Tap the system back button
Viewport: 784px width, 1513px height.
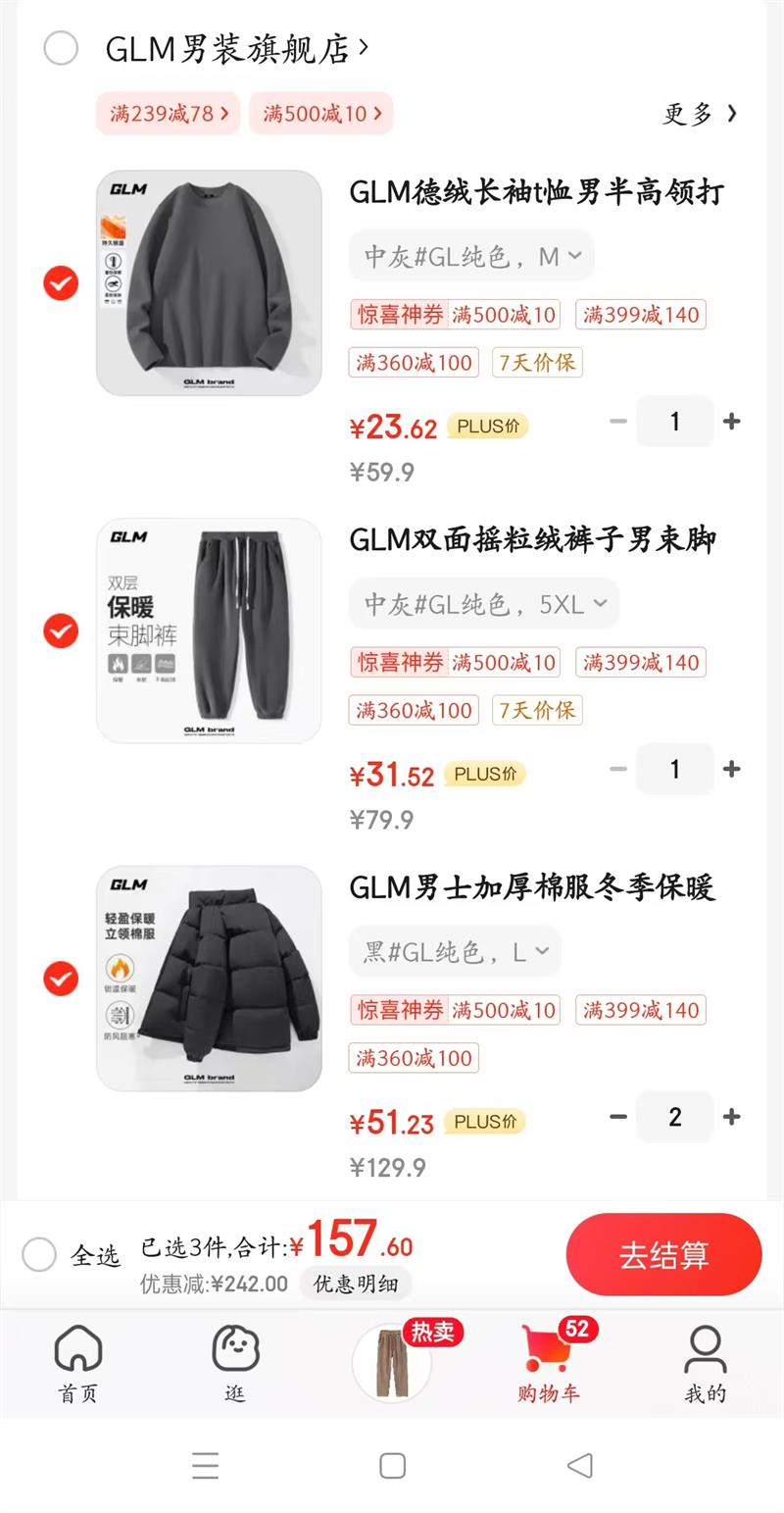580,1466
